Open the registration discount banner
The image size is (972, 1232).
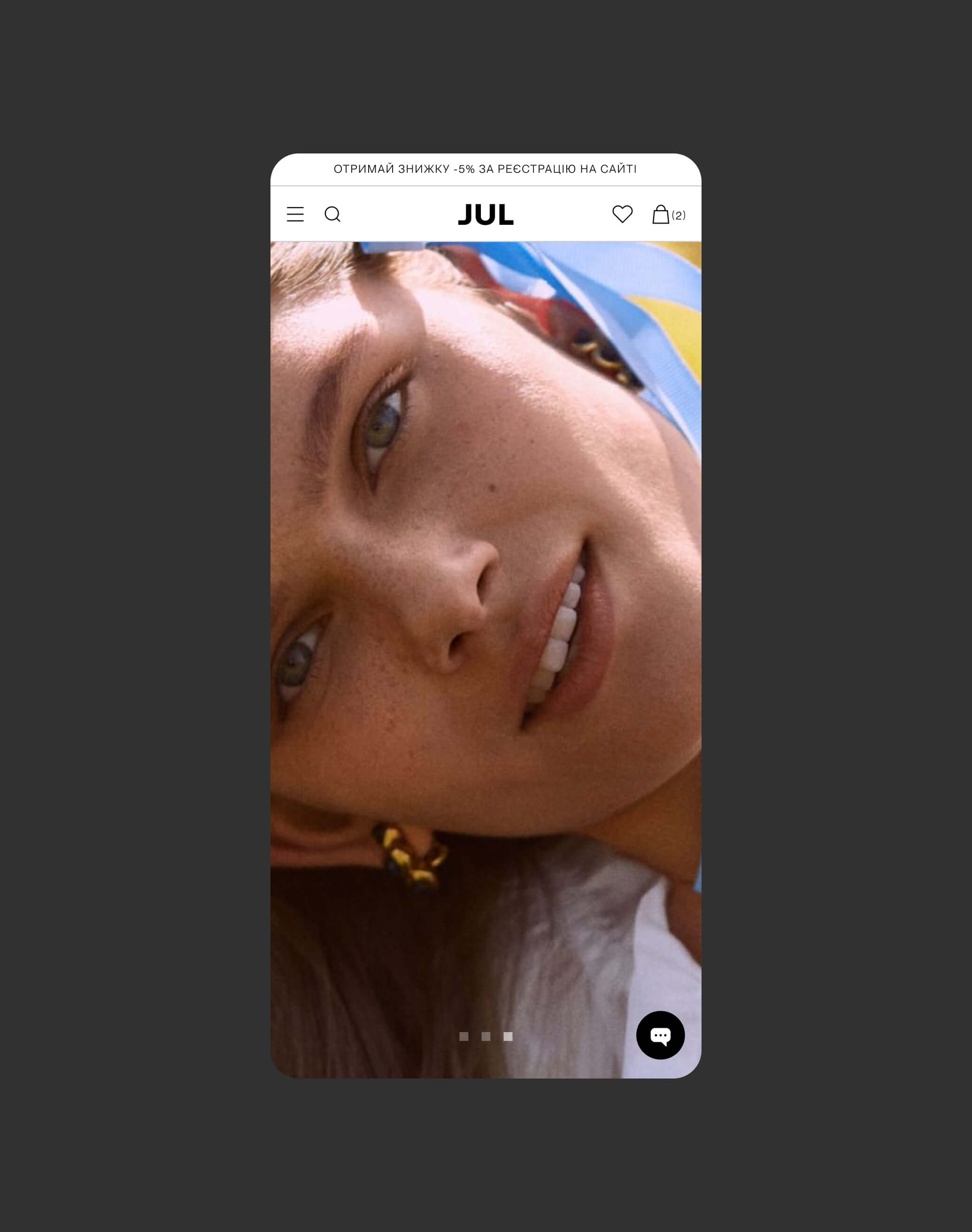click(485, 169)
